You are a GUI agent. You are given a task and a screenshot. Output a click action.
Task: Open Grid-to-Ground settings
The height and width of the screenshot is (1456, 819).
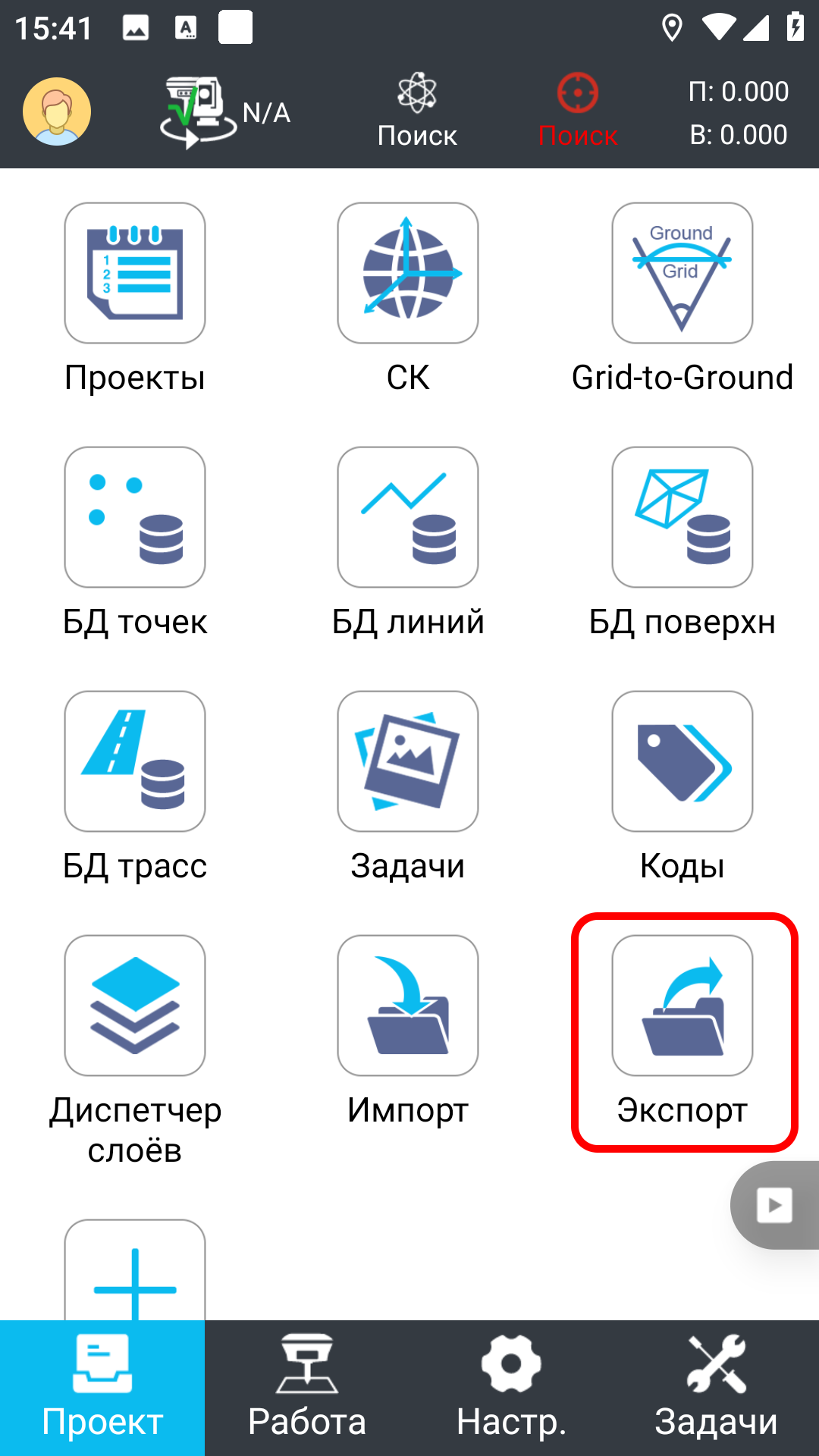point(682,273)
